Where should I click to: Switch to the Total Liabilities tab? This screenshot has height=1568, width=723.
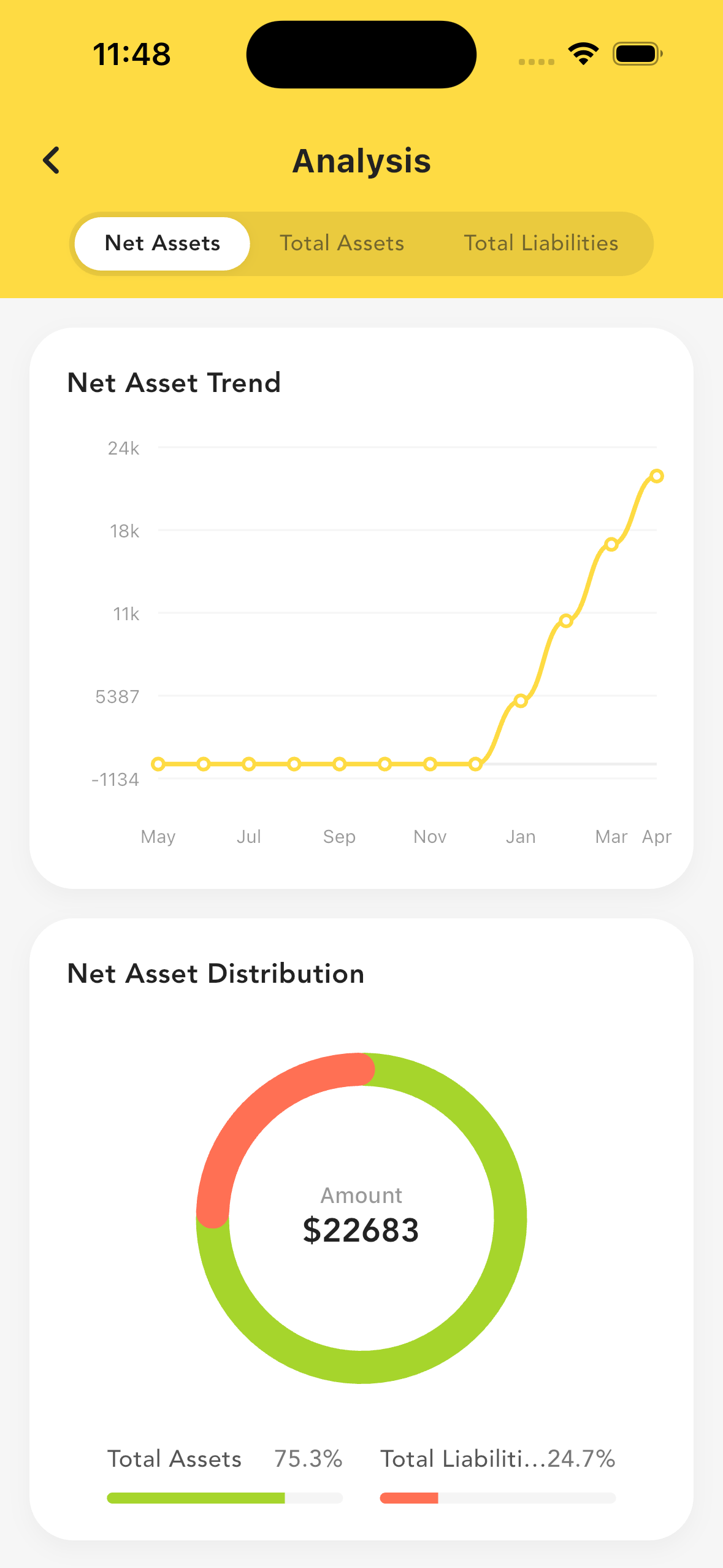[x=541, y=244]
